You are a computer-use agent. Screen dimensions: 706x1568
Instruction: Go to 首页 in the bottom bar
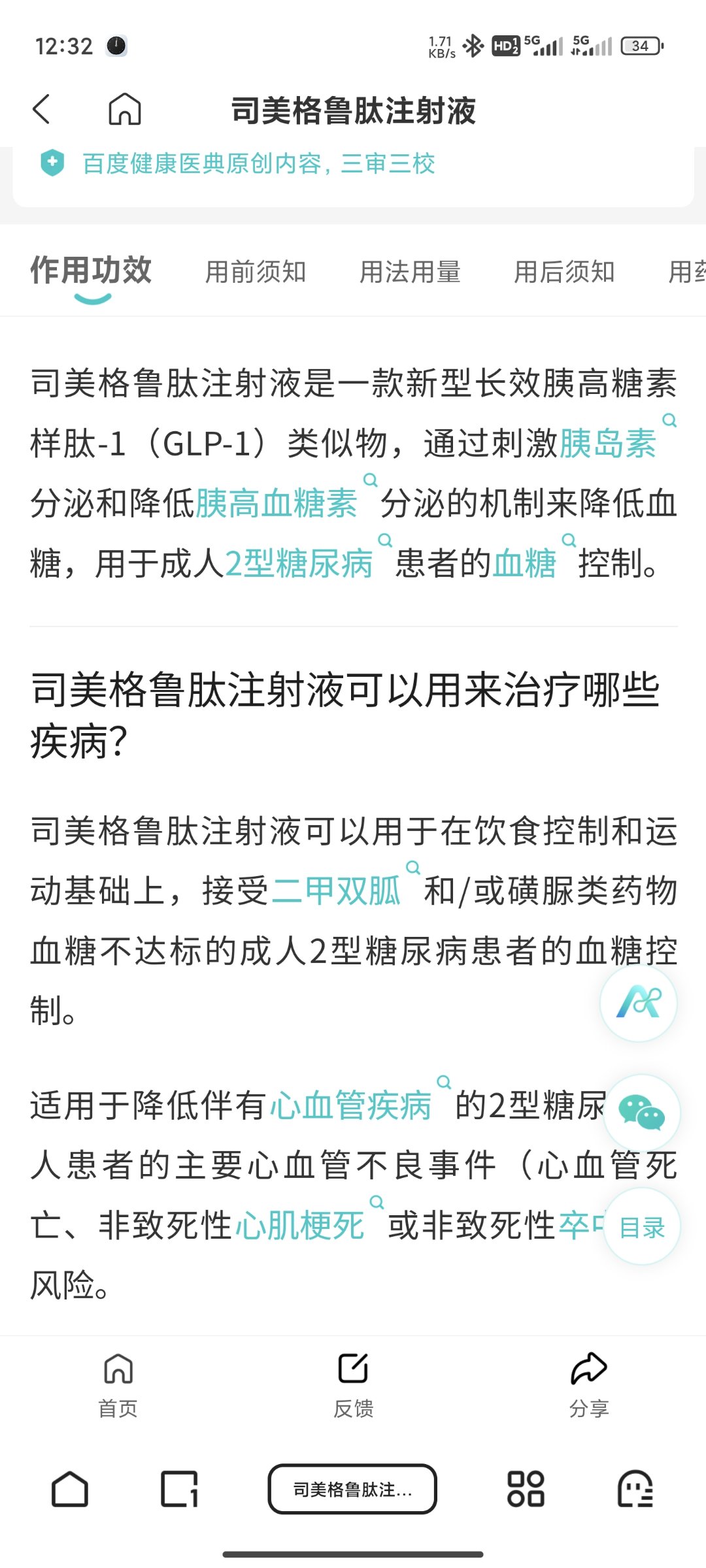pos(118,1385)
